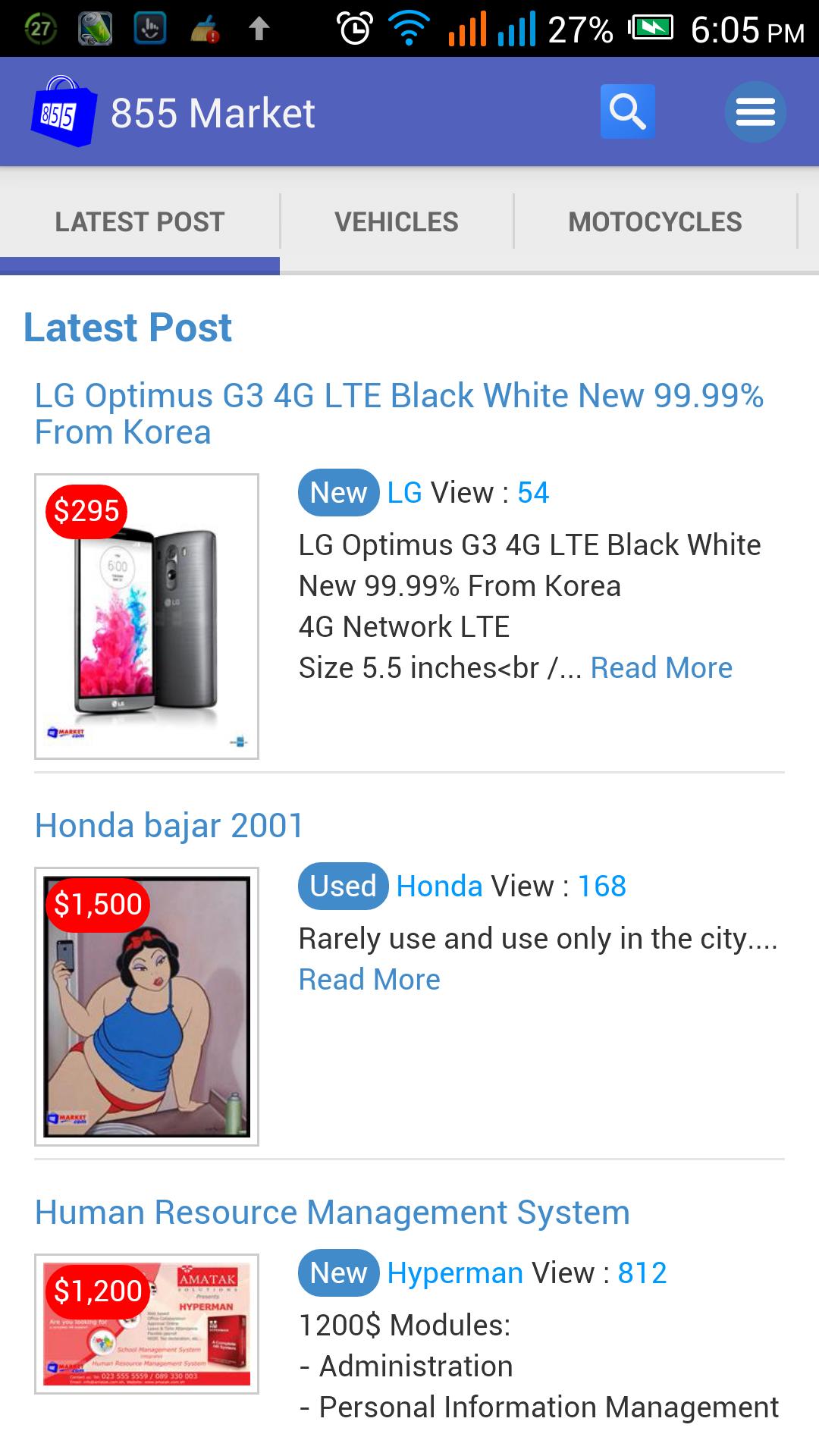View the Human Resource Management System image
Image resolution: width=819 pixels, height=1456 pixels.
[146, 1323]
